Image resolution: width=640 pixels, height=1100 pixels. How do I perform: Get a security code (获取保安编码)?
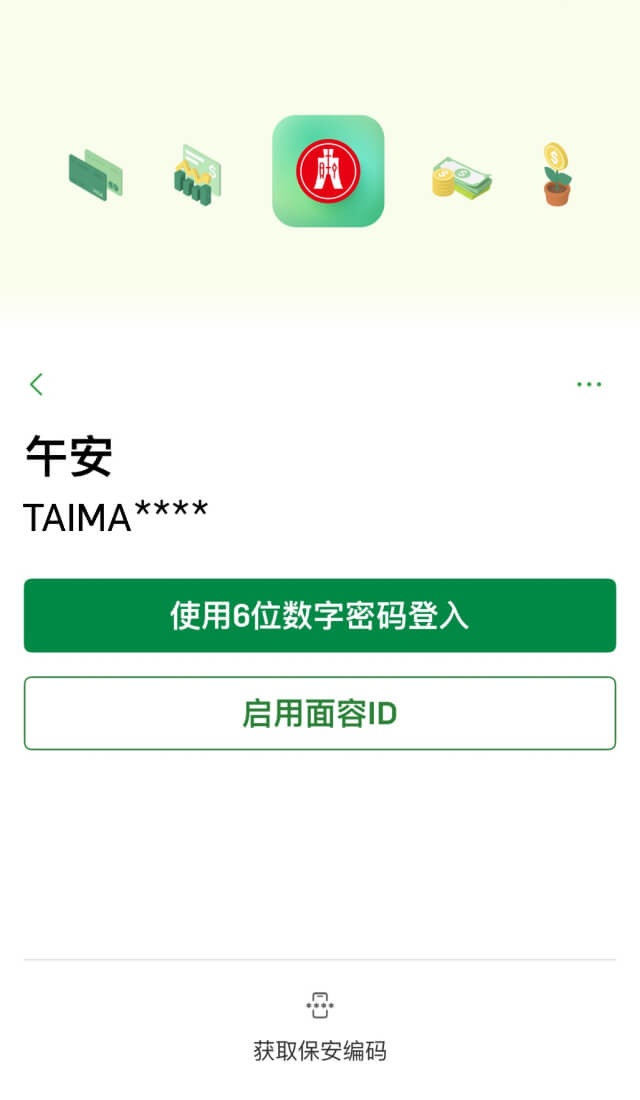(x=320, y=1026)
